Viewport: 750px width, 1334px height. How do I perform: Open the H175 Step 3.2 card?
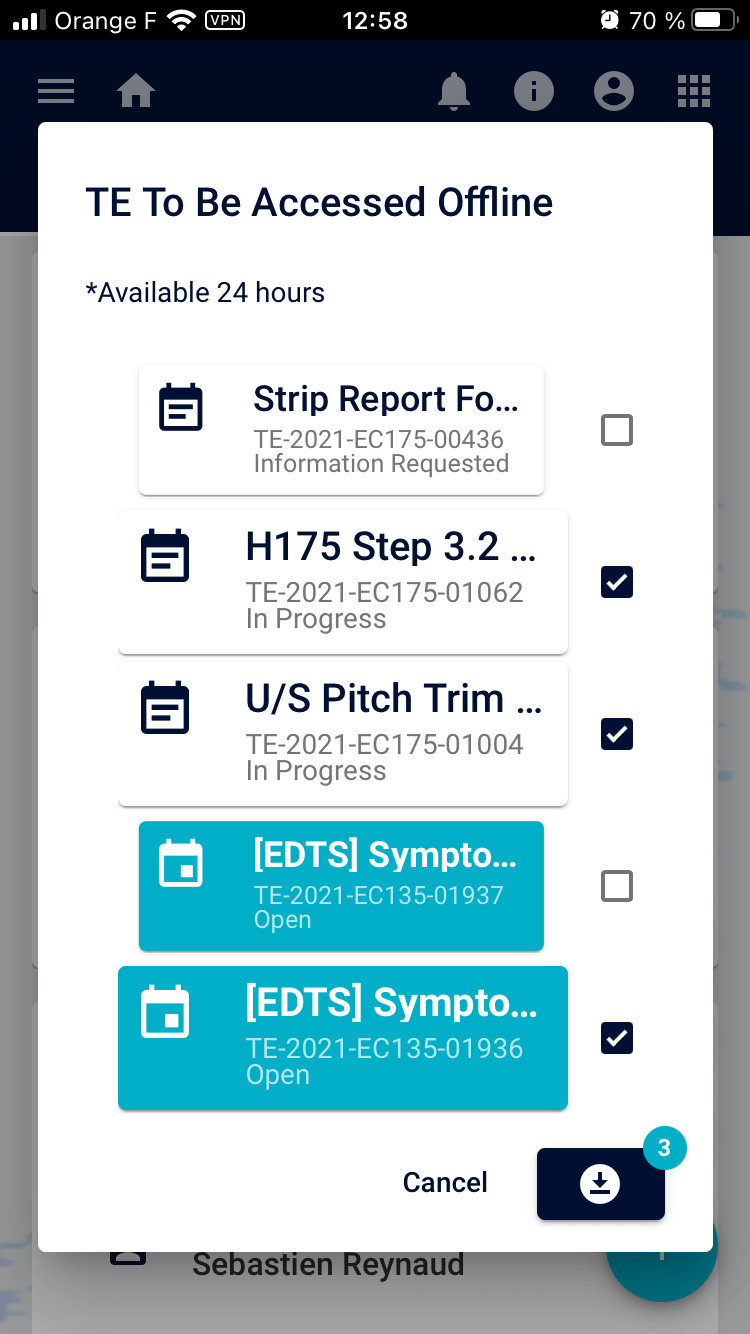(x=343, y=582)
